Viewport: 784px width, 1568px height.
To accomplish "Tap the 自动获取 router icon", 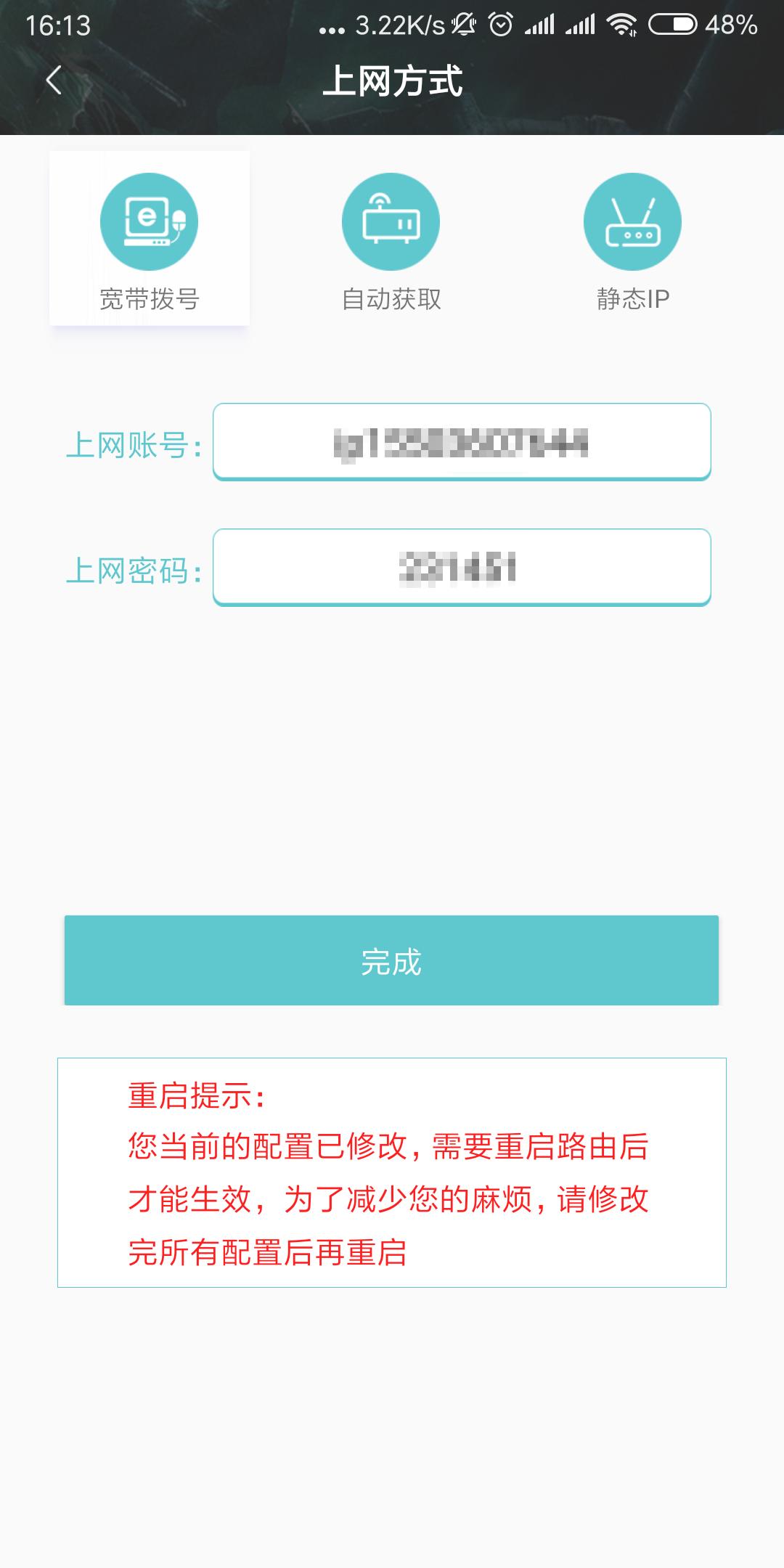I will (392, 221).
